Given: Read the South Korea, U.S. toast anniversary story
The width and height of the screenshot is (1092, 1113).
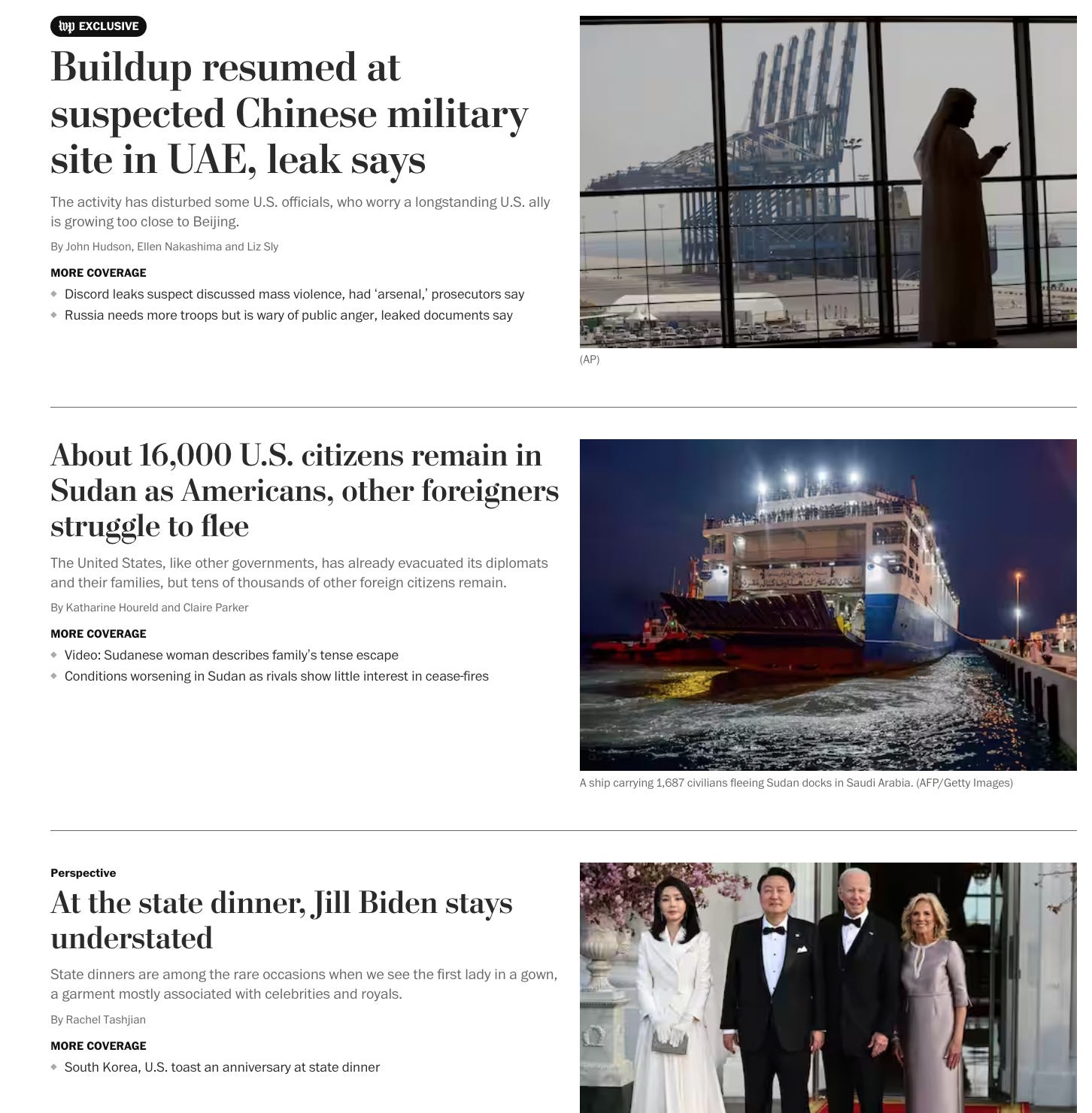Looking at the screenshot, I should point(222,1067).
